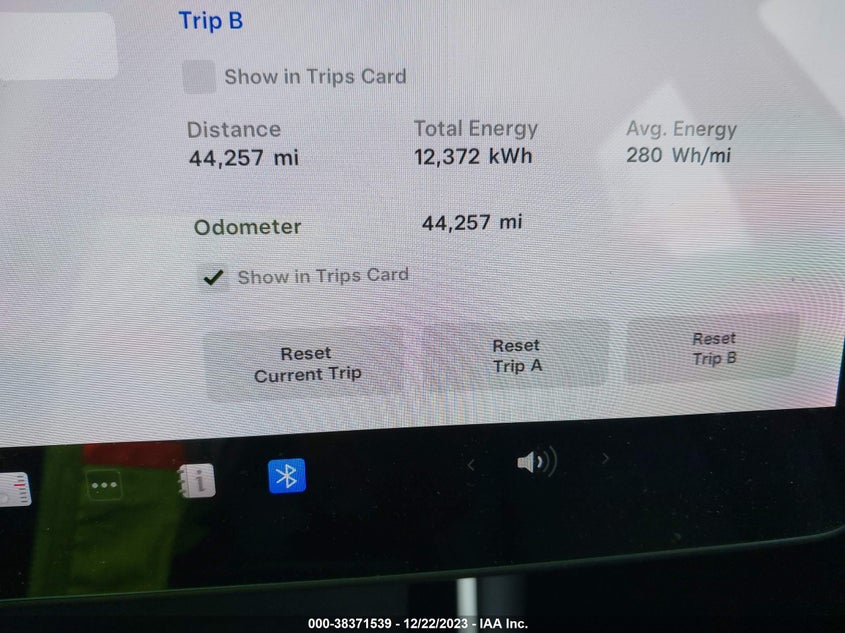This screenshot has height=633, width=845.
Task: Open Bluetooth settings
Action: tap(287, 476)
